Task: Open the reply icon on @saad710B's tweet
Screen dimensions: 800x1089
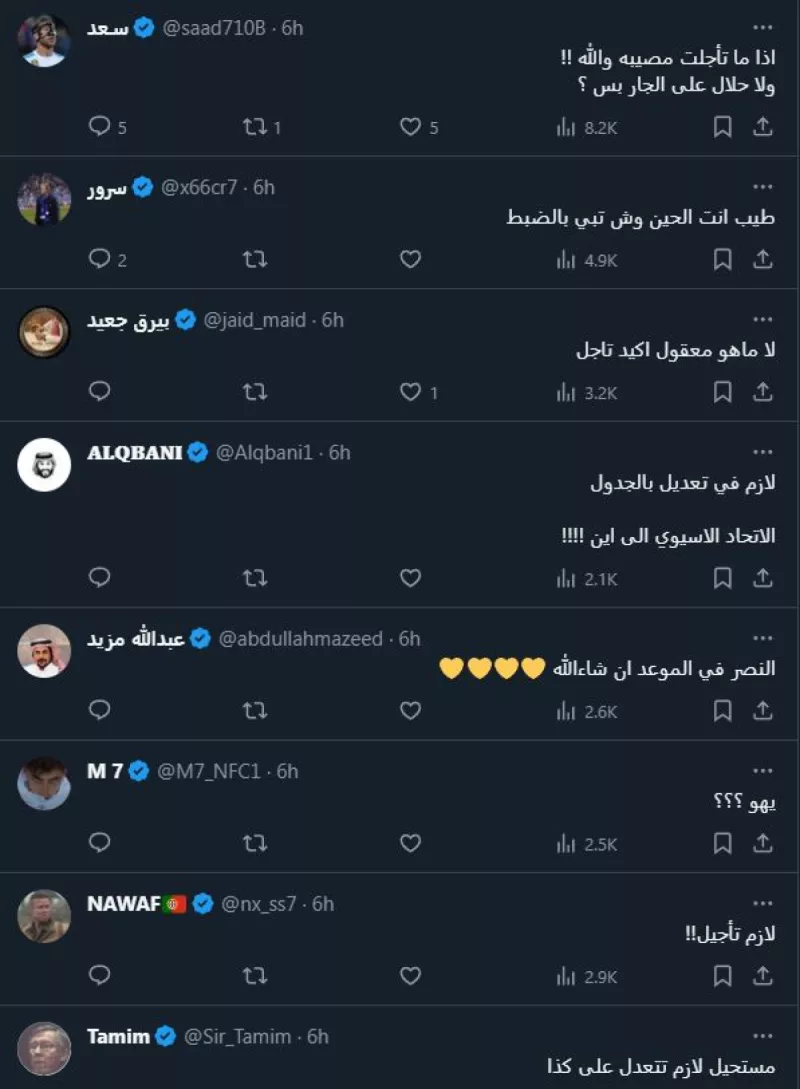Action: click(98, 127)
